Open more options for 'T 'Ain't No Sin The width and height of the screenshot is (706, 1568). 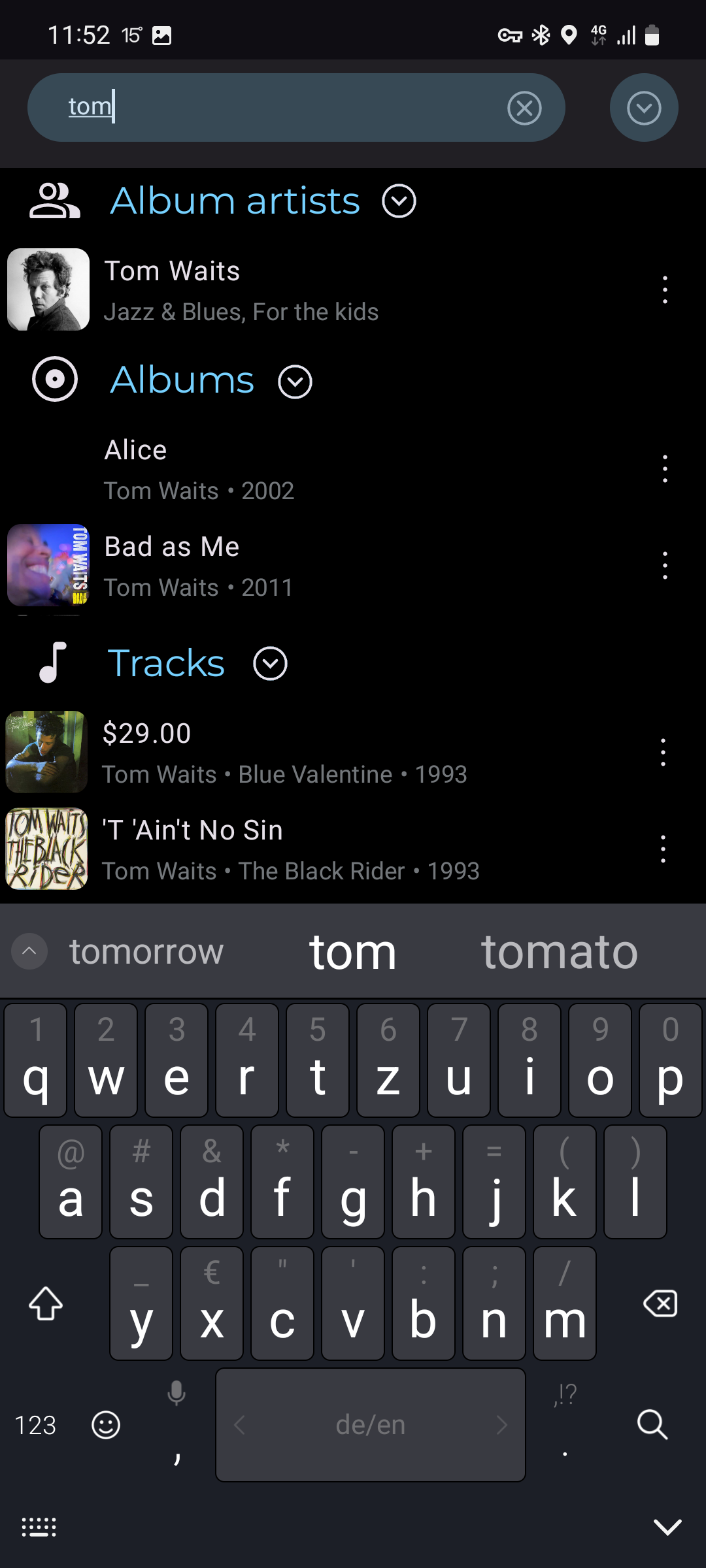pyautogui.click(x=663, y=849)
